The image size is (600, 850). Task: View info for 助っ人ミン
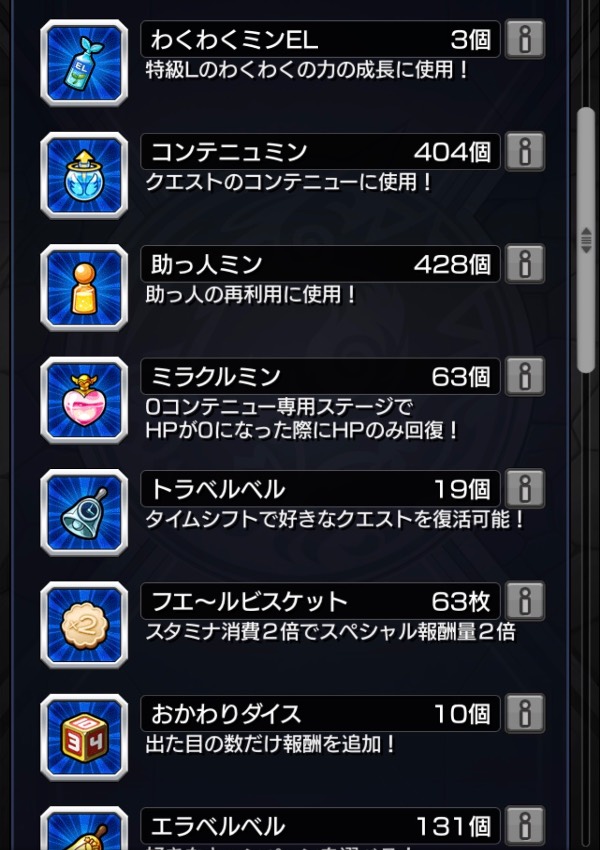click(525, 264)
